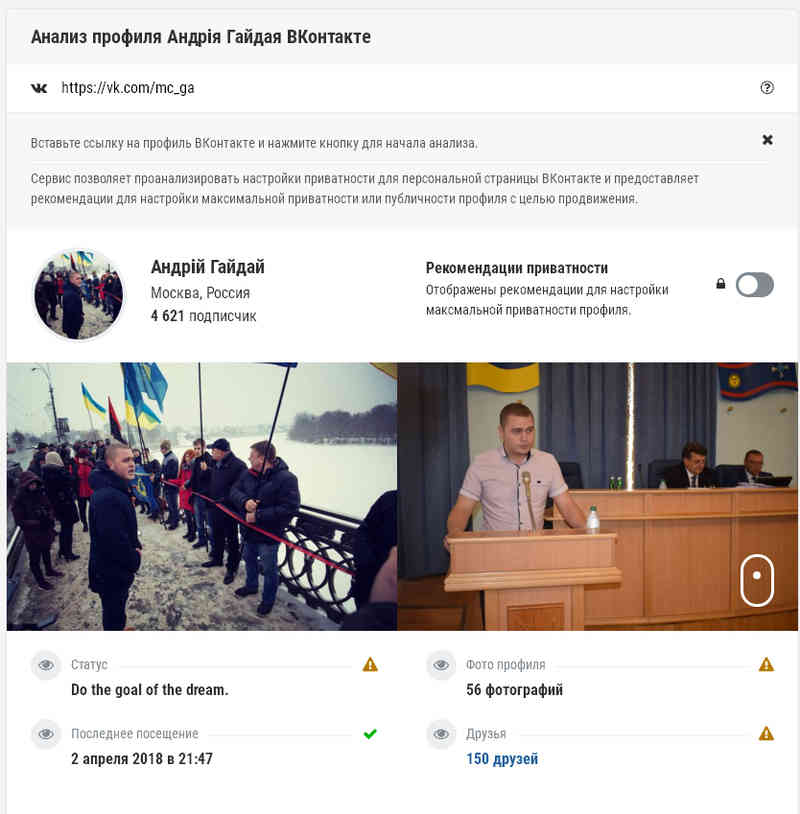Tap the eye icon beside Последнее посещение
This screenshot has height=814, width=800.
[x=46, y=734]
